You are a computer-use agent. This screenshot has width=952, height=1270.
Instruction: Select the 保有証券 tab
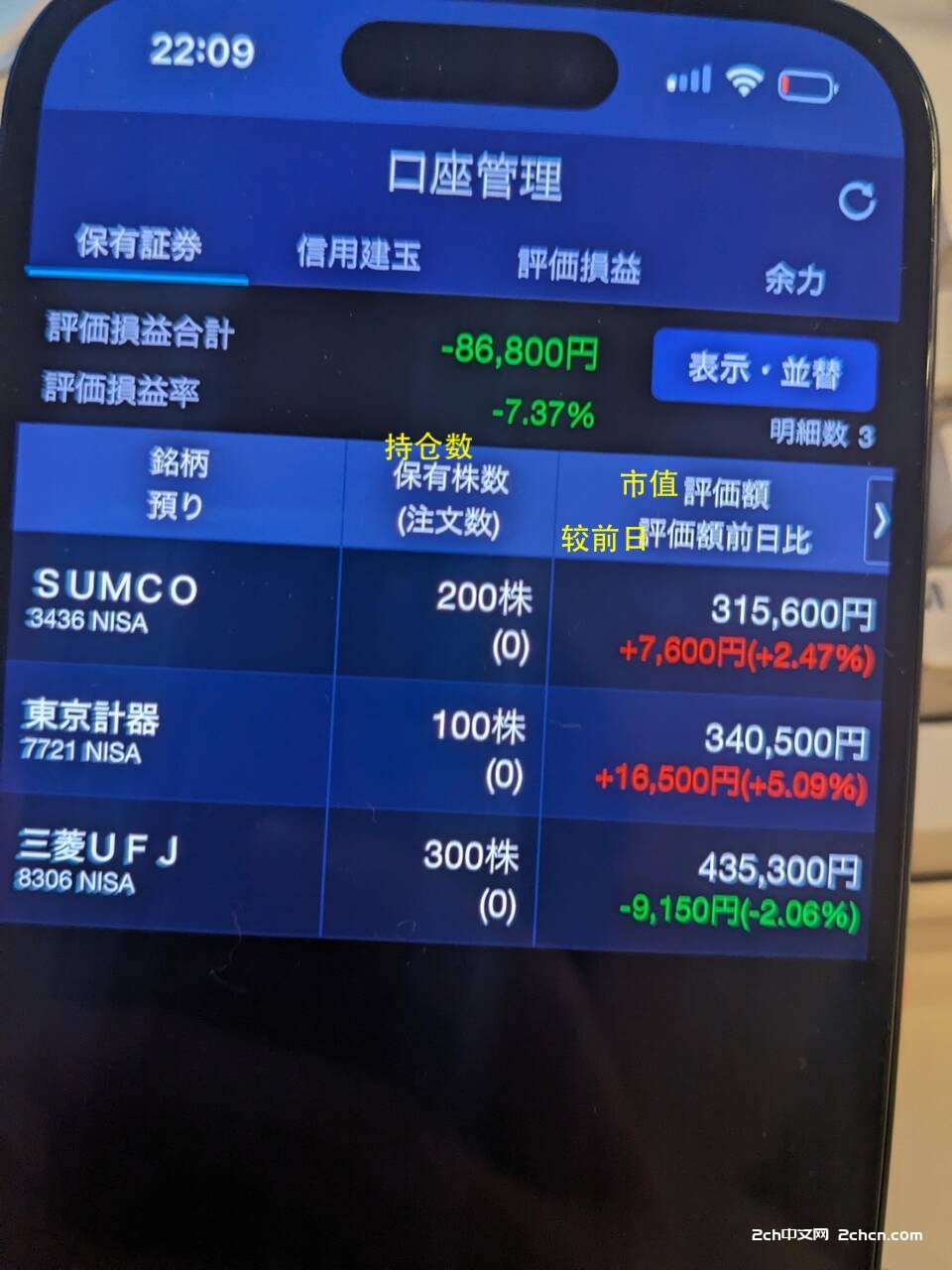pyautogui.click(x=139, y=244)
